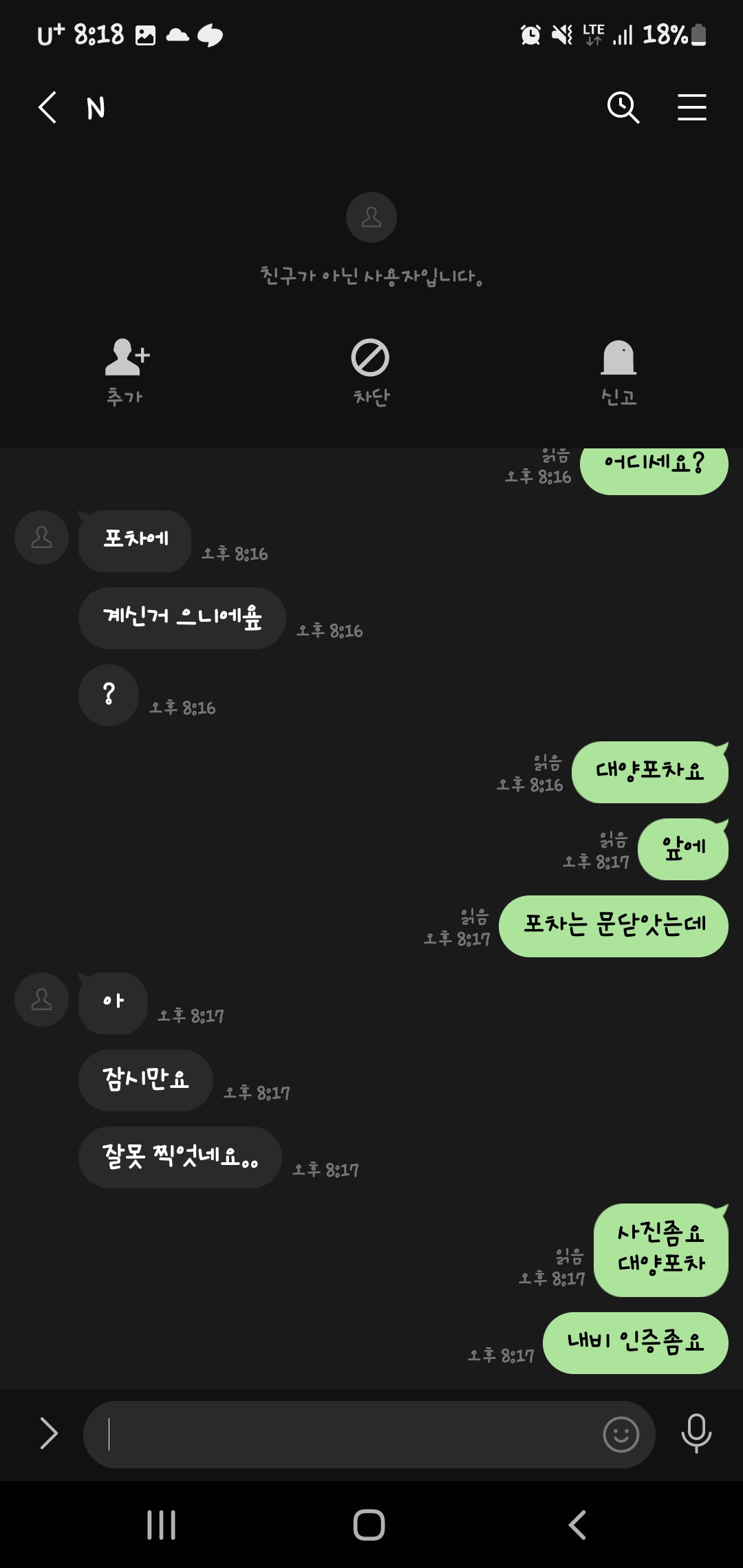Screen dimensions: 743x1568
Task: Start voice input with the microphone
Action: click(x=696, y=1433)
